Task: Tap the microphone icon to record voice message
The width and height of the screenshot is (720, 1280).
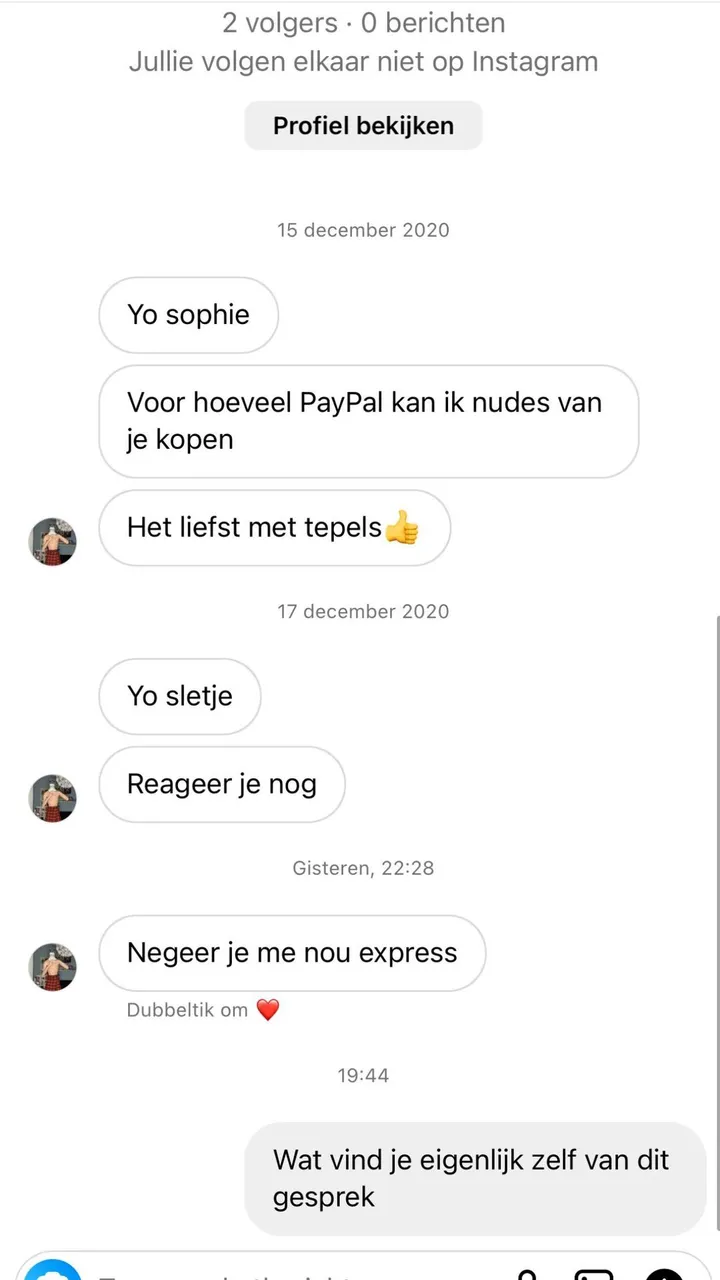Action: coord(527,1274)
